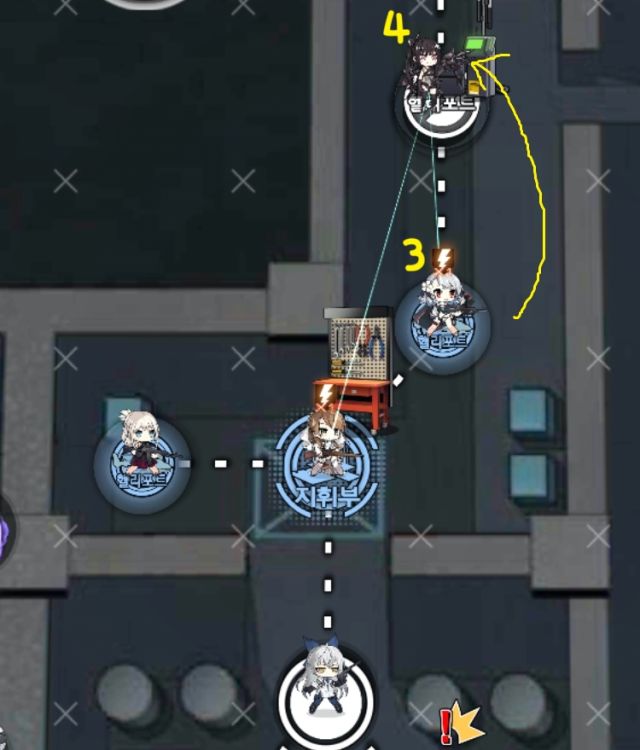This screenshot has height=750, width=640.
Task: Select the heliport marked with yellow 4
Action: [x=441, y=101]
